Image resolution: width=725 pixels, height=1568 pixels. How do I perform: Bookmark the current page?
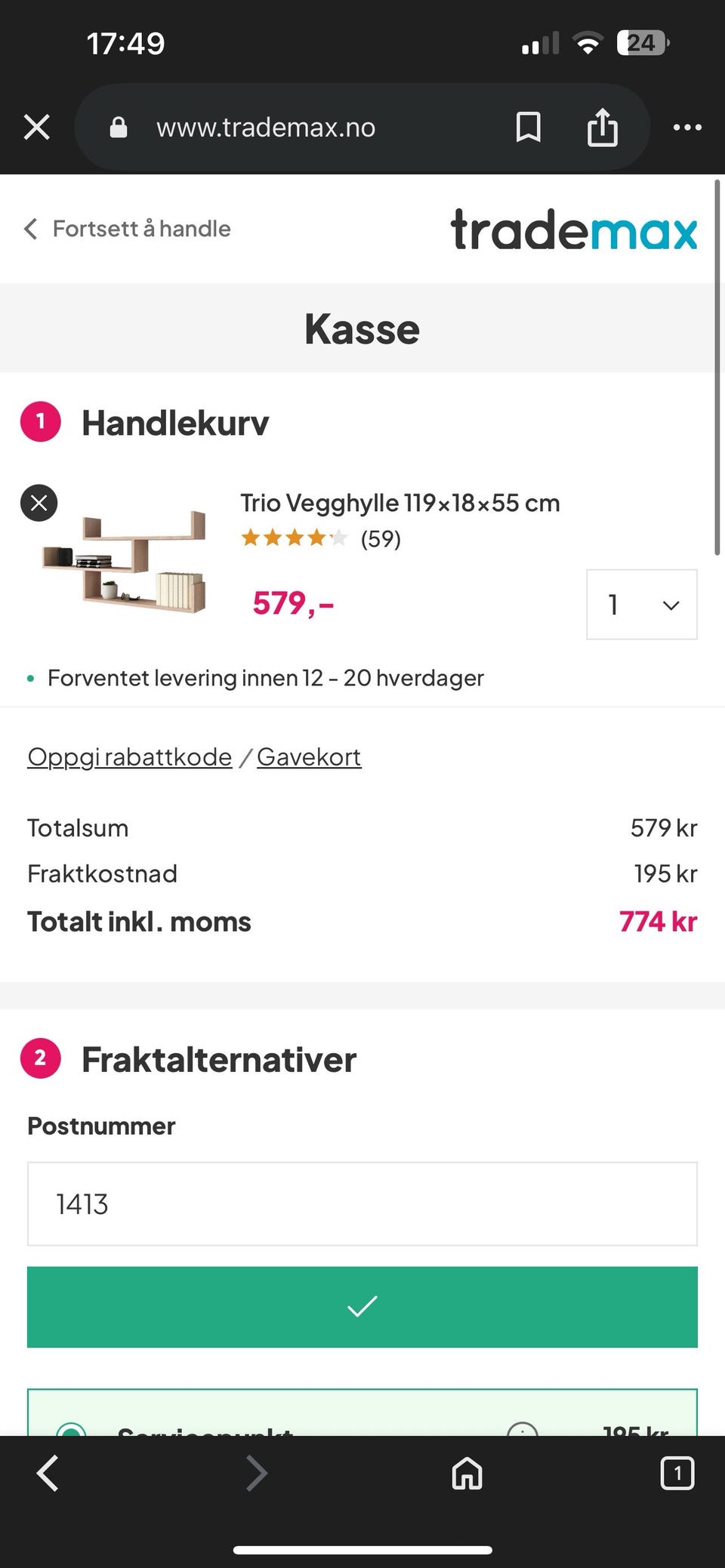(529, 127)
